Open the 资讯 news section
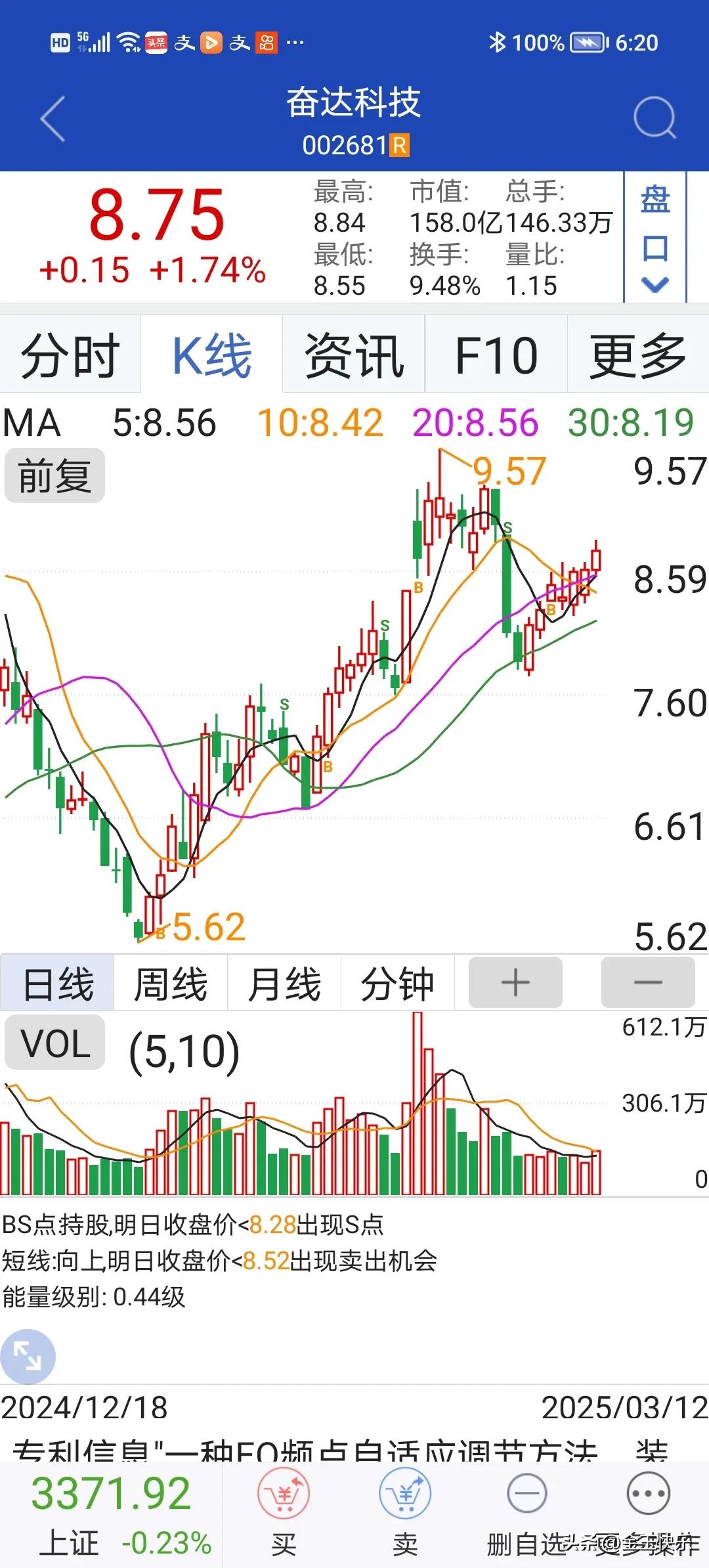 (354, 356)
